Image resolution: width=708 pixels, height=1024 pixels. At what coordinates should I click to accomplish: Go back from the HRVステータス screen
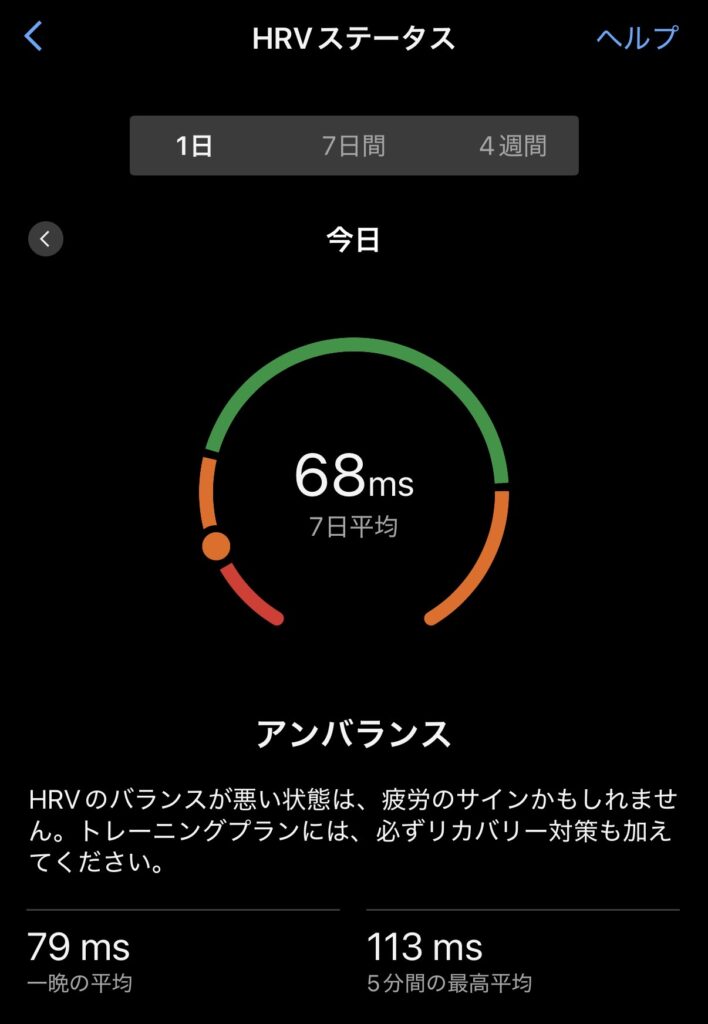click(x=34, y=38)
